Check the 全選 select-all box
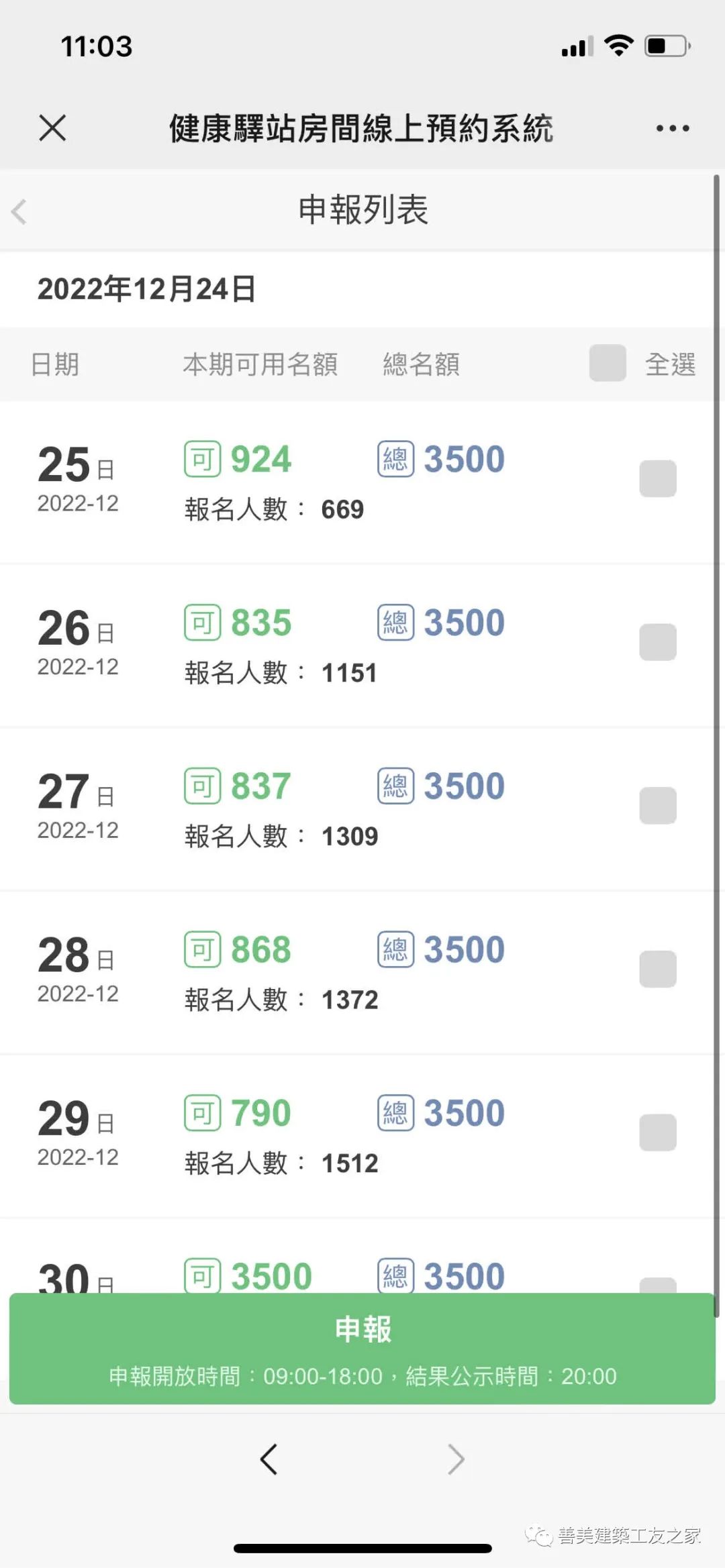Image resolution: width=725 pixels, height=1568 pixels. [608, 363]
